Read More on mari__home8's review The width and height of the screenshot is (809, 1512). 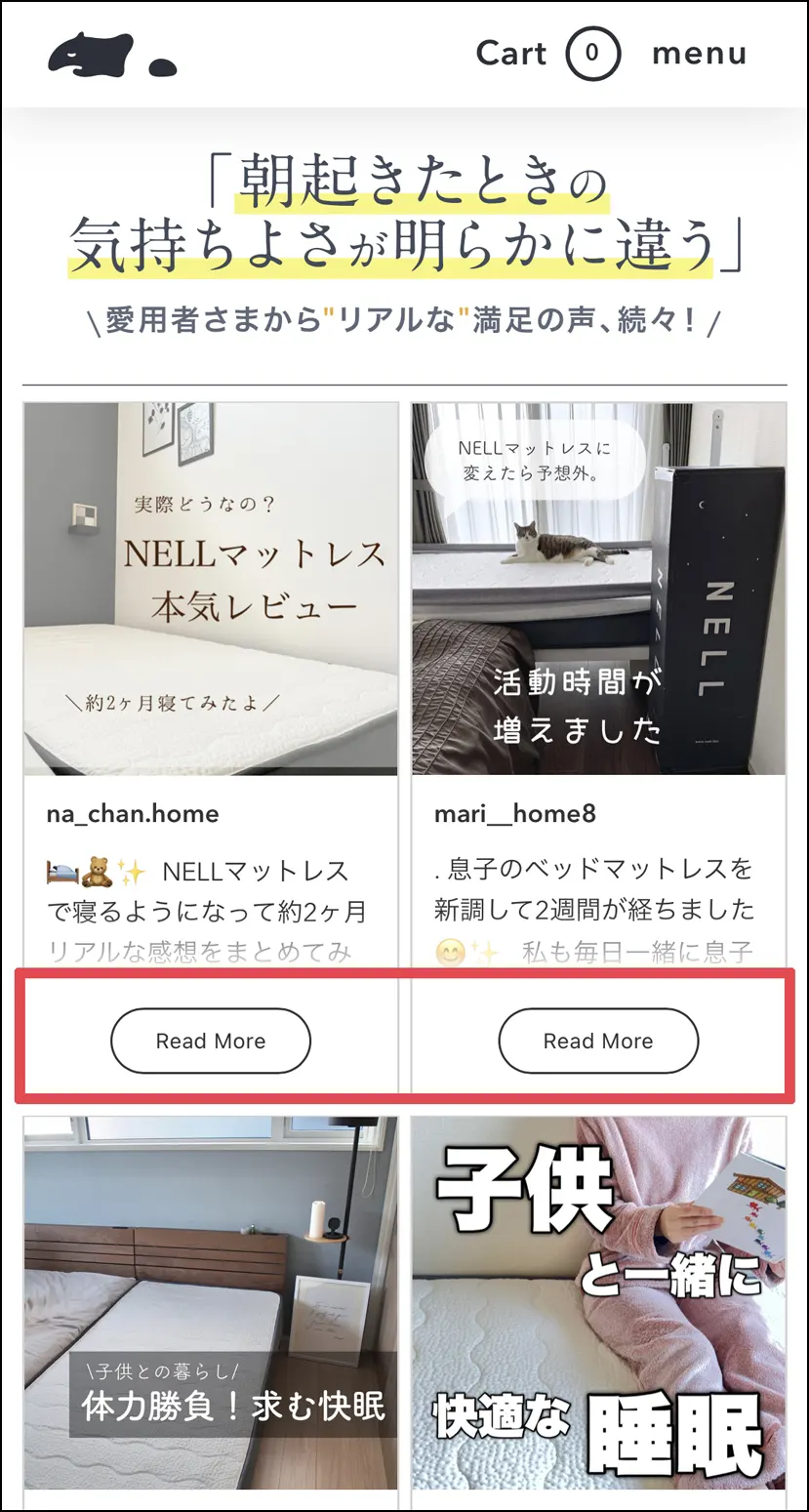[598, 1041]
